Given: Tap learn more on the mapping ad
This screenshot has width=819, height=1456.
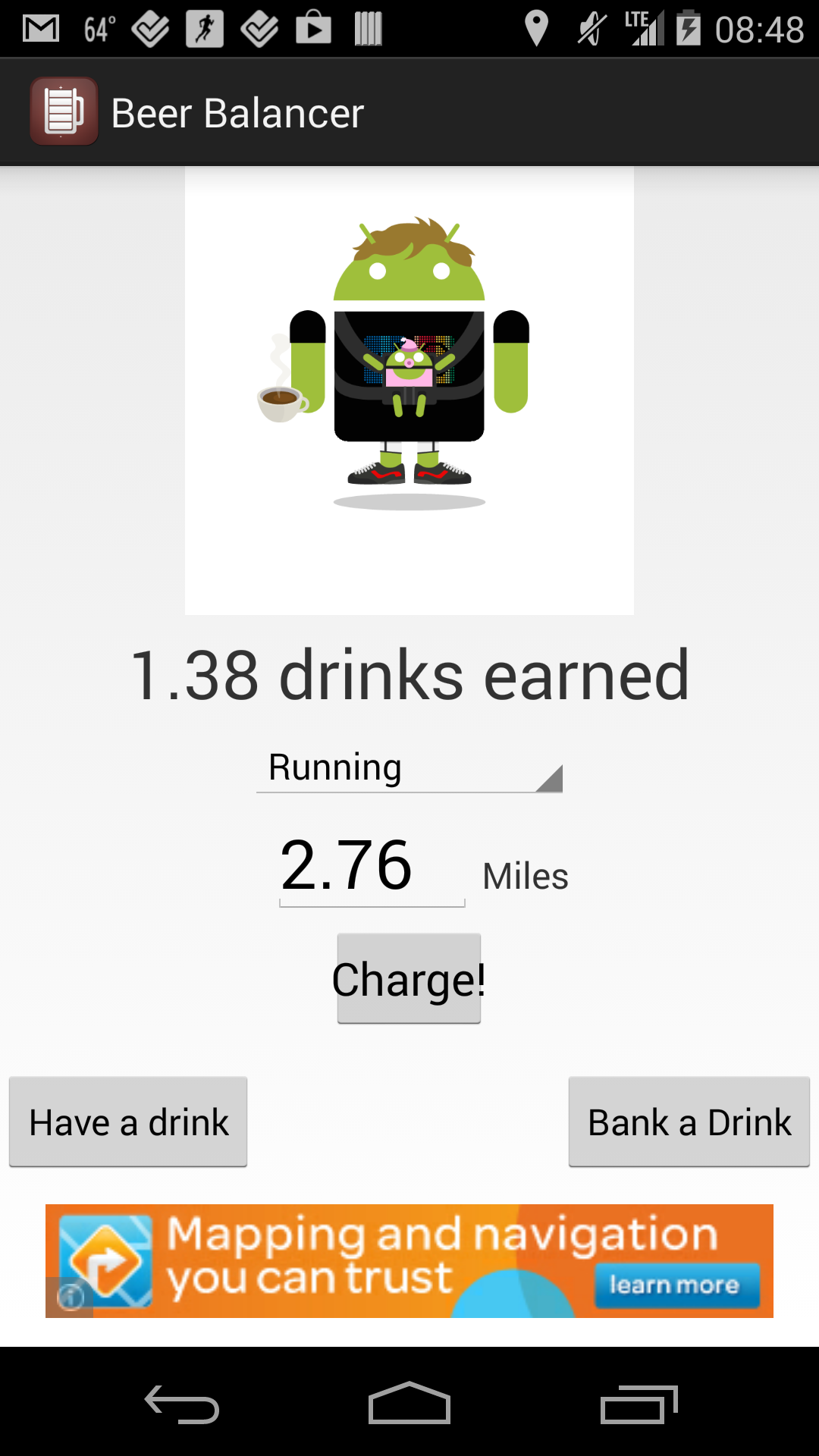Looking at the screenshot, I should (x=673, y=1285).
